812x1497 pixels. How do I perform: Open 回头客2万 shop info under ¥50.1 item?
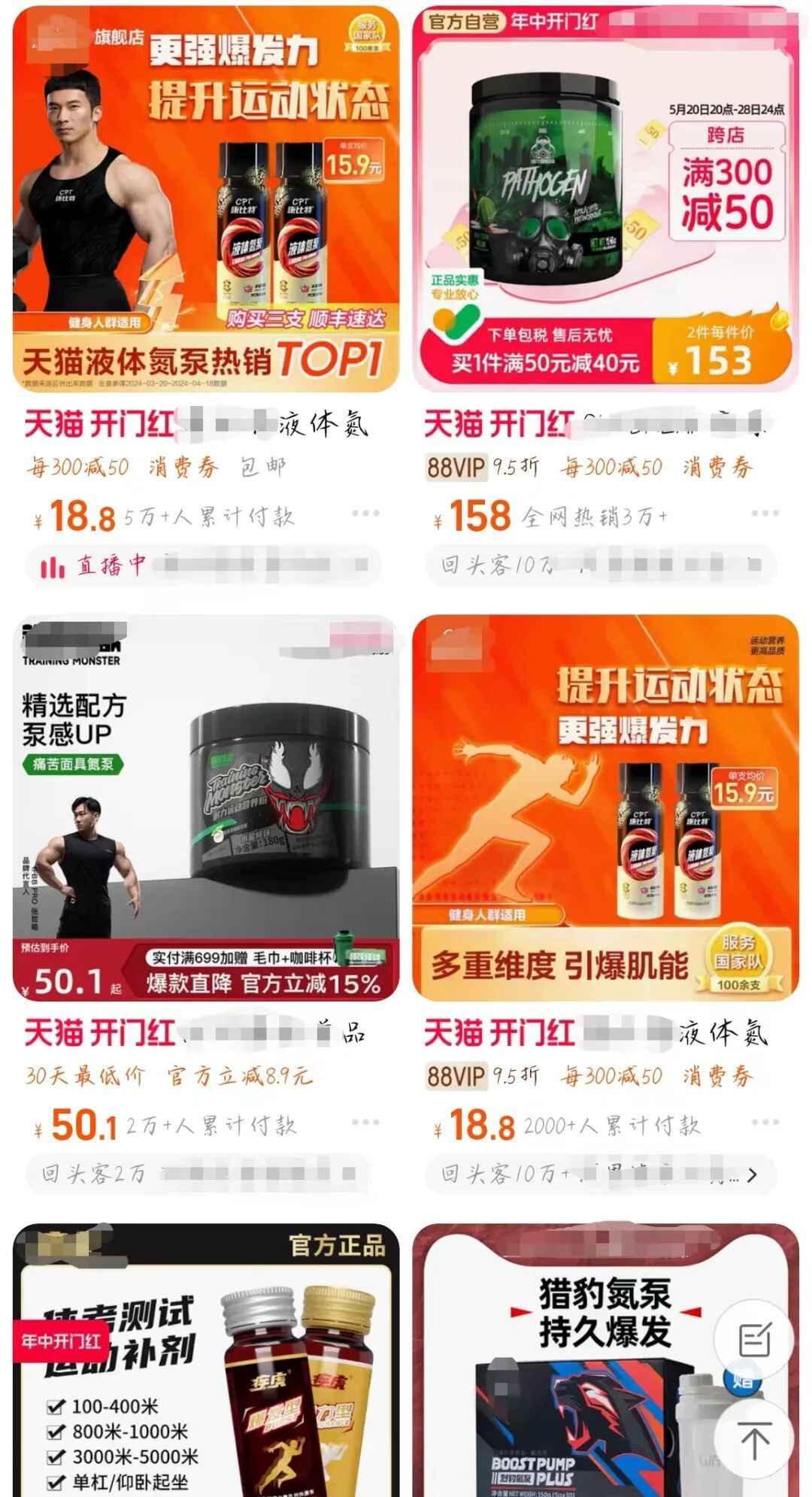(199, 1174)
